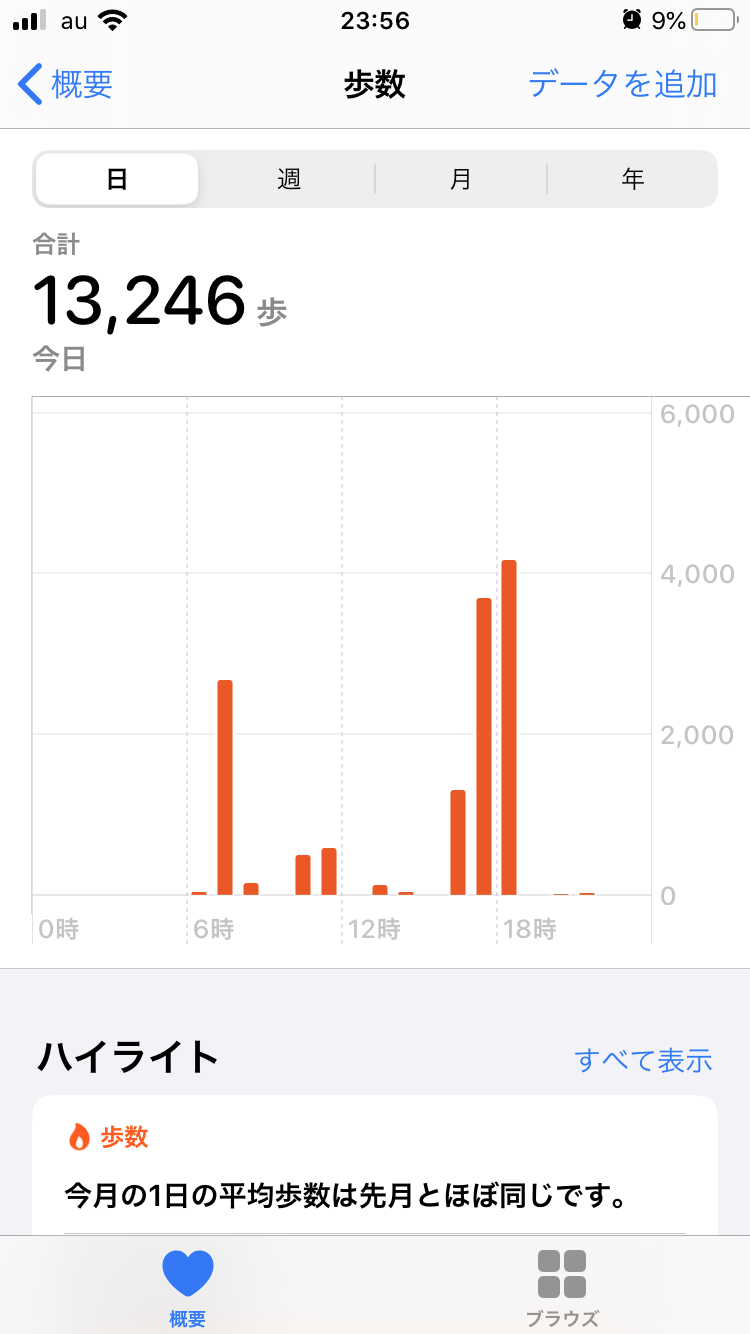Screen dimensions: 750x1334
Task: Switch to the 年 view
Action: coord(632,179)
